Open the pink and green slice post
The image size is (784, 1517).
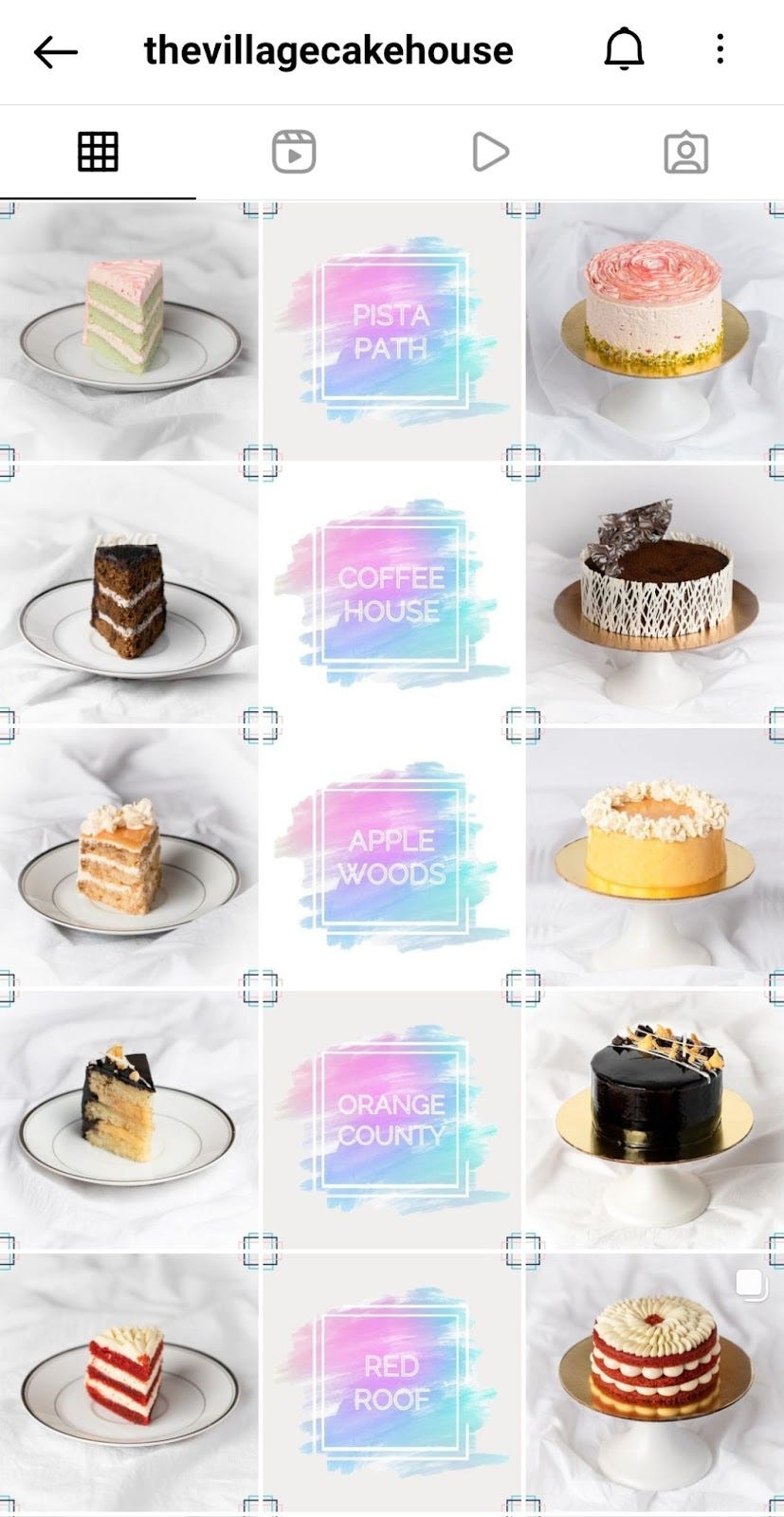pos(128,332)
